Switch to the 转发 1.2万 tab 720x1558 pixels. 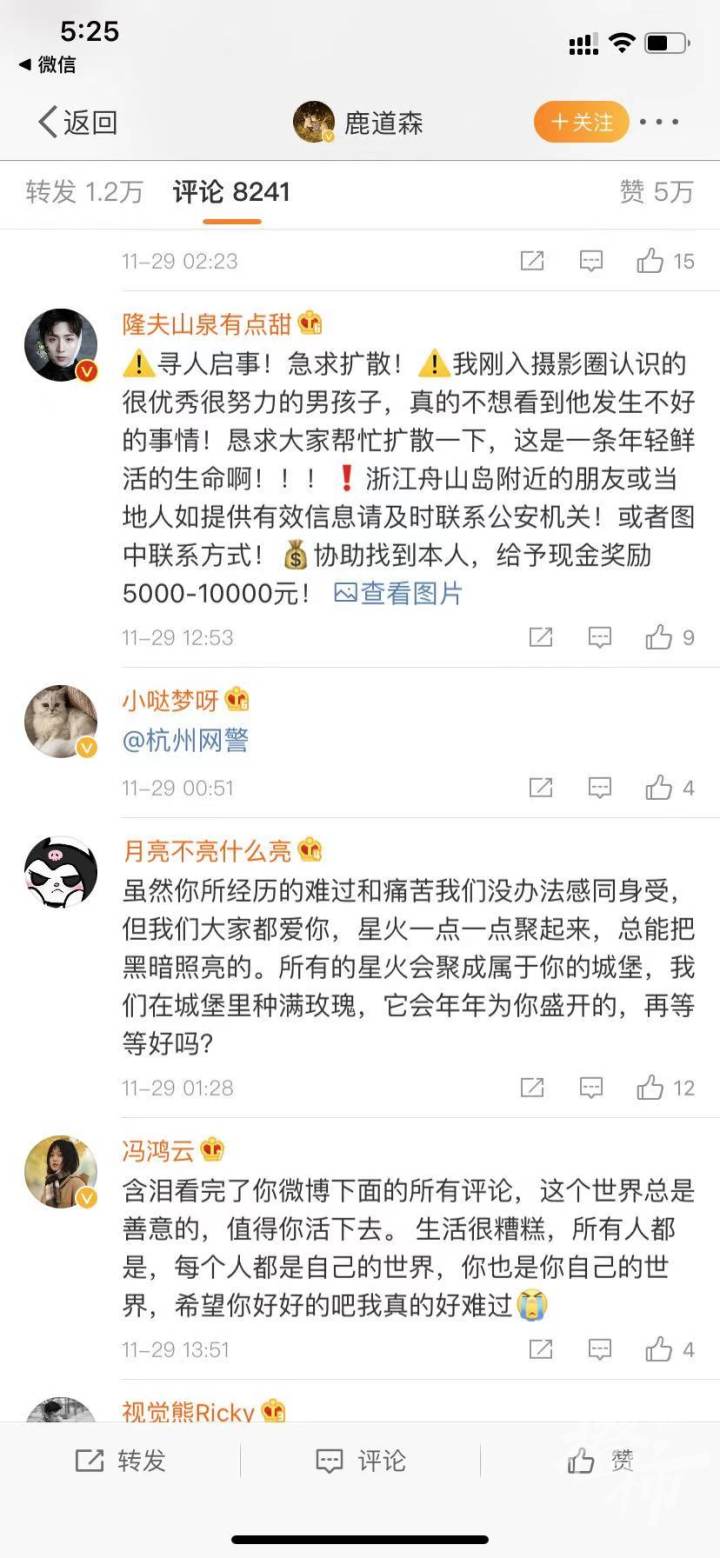pyautogui.click(x=84, y=192)
